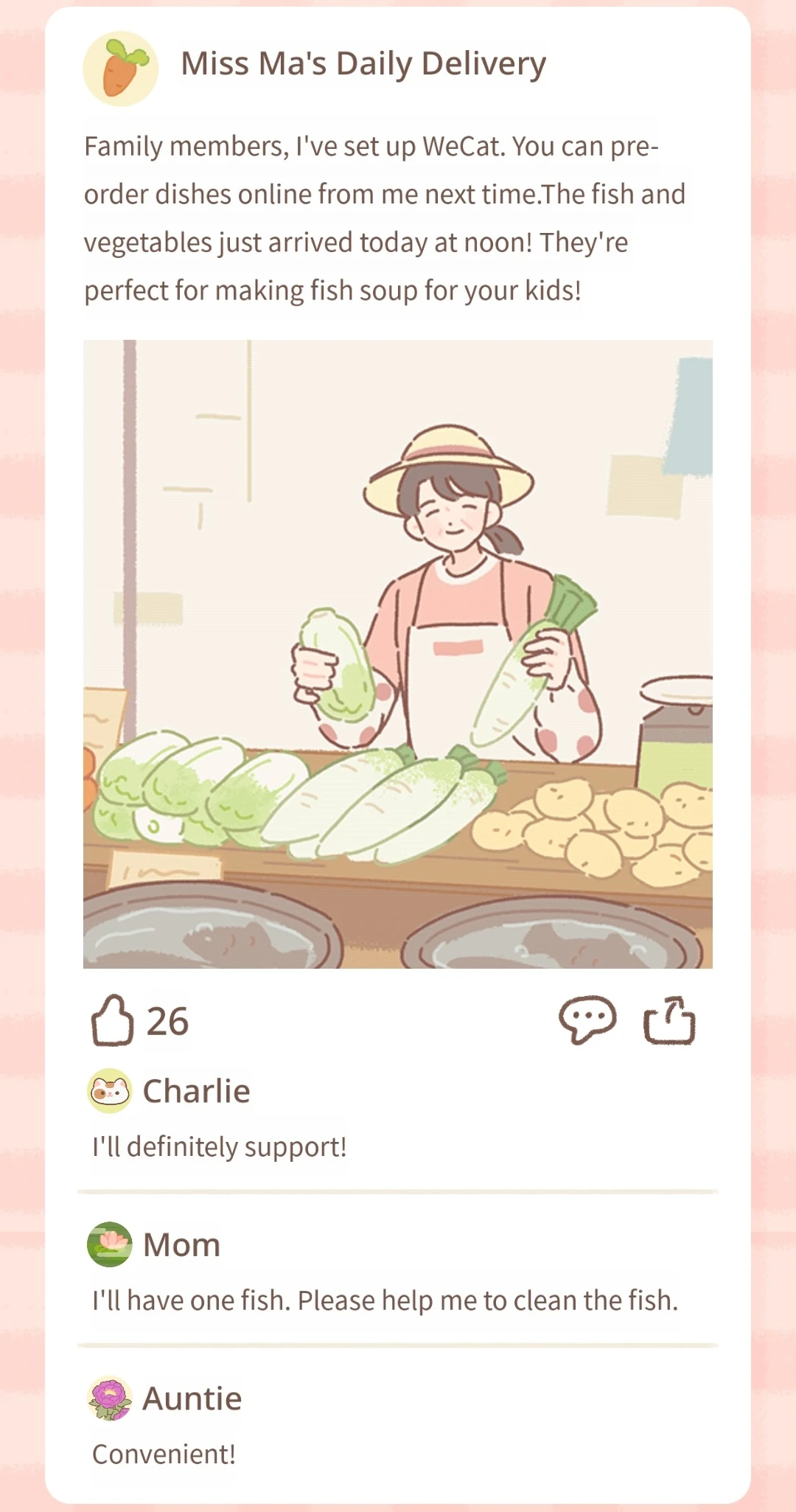
Task: Open Auntie's flower avatar
Action: click(110, 1398)
